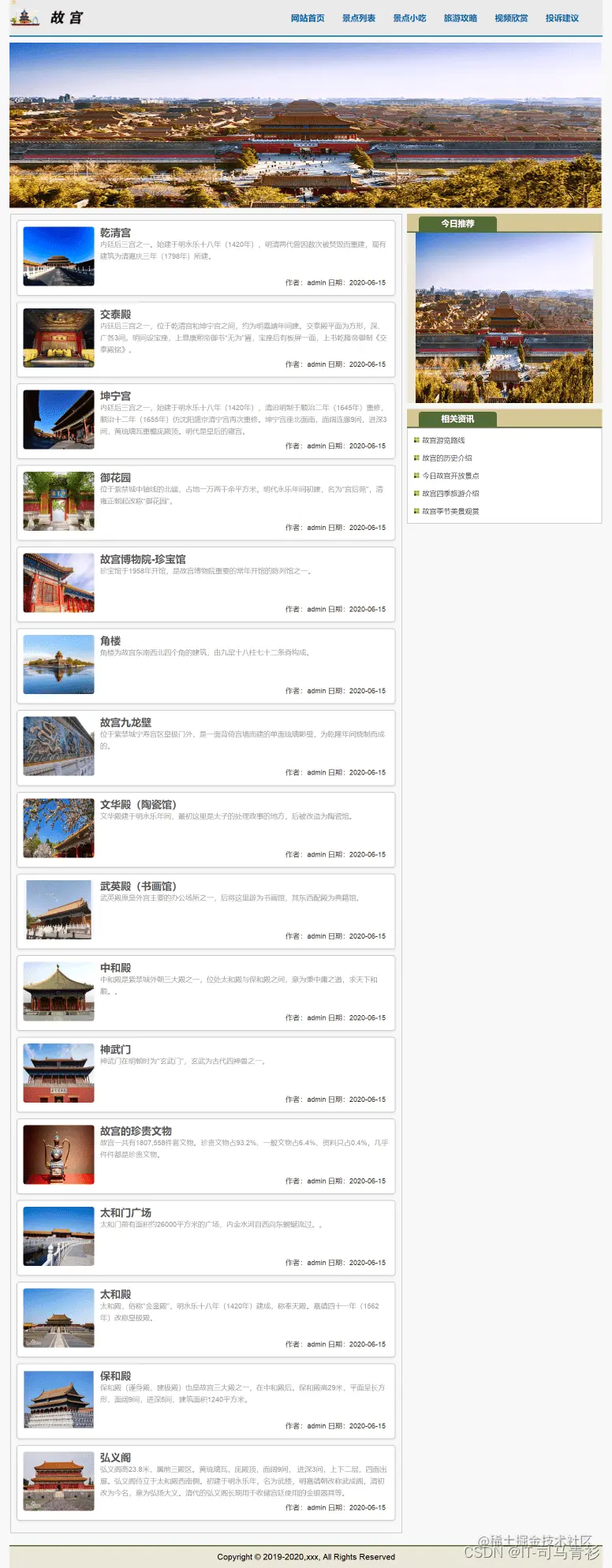Click the 神武门 article thumbnail
This screenshot has width=612, height=1568.
[58, 1074]
